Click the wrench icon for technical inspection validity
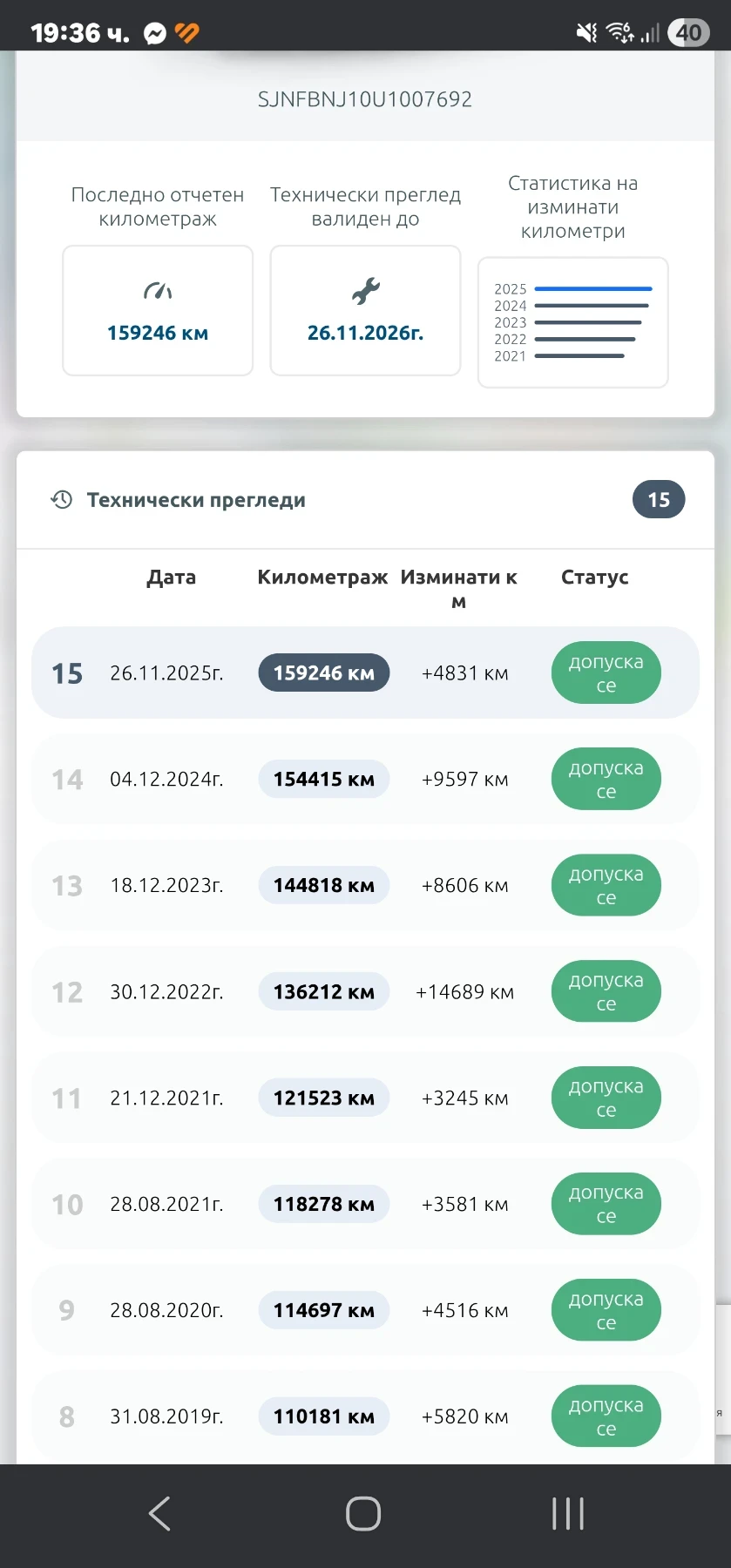 365,287
